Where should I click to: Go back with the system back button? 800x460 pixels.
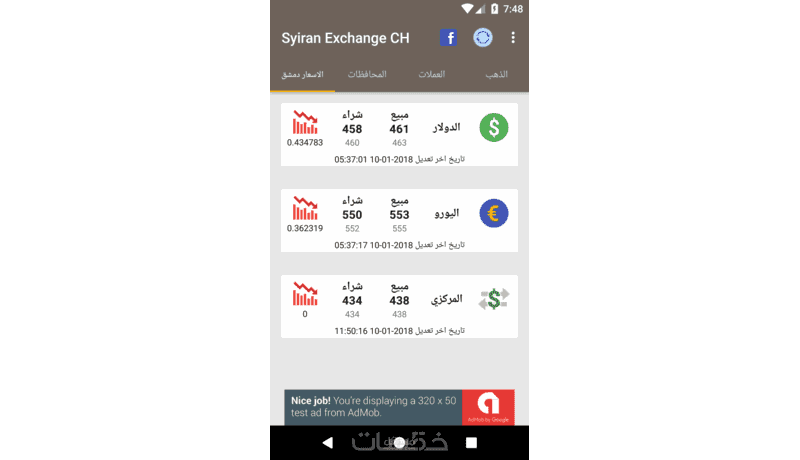pos(327,442)
